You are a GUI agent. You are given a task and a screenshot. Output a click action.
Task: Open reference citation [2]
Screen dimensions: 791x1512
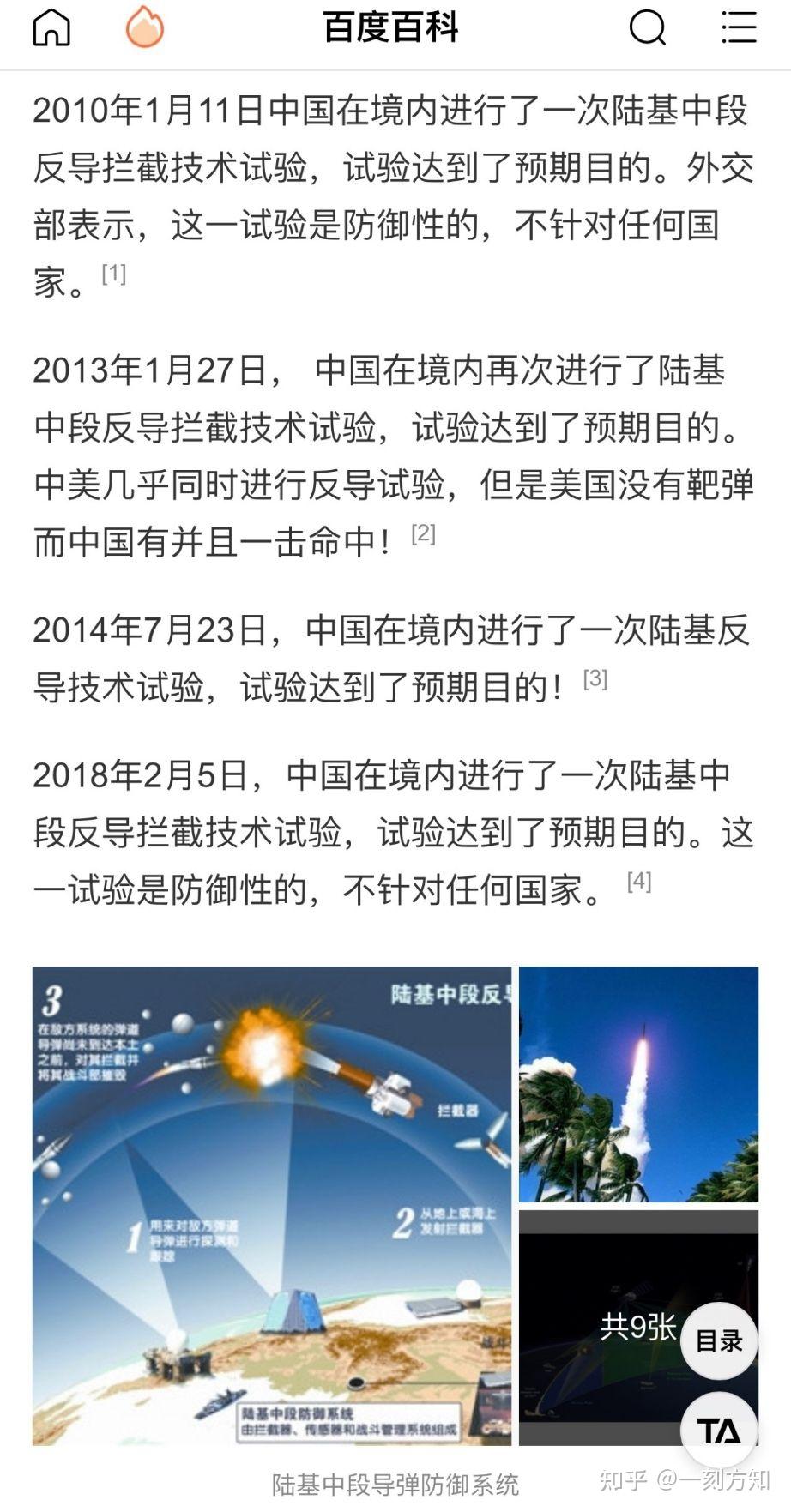click(423, 534)
